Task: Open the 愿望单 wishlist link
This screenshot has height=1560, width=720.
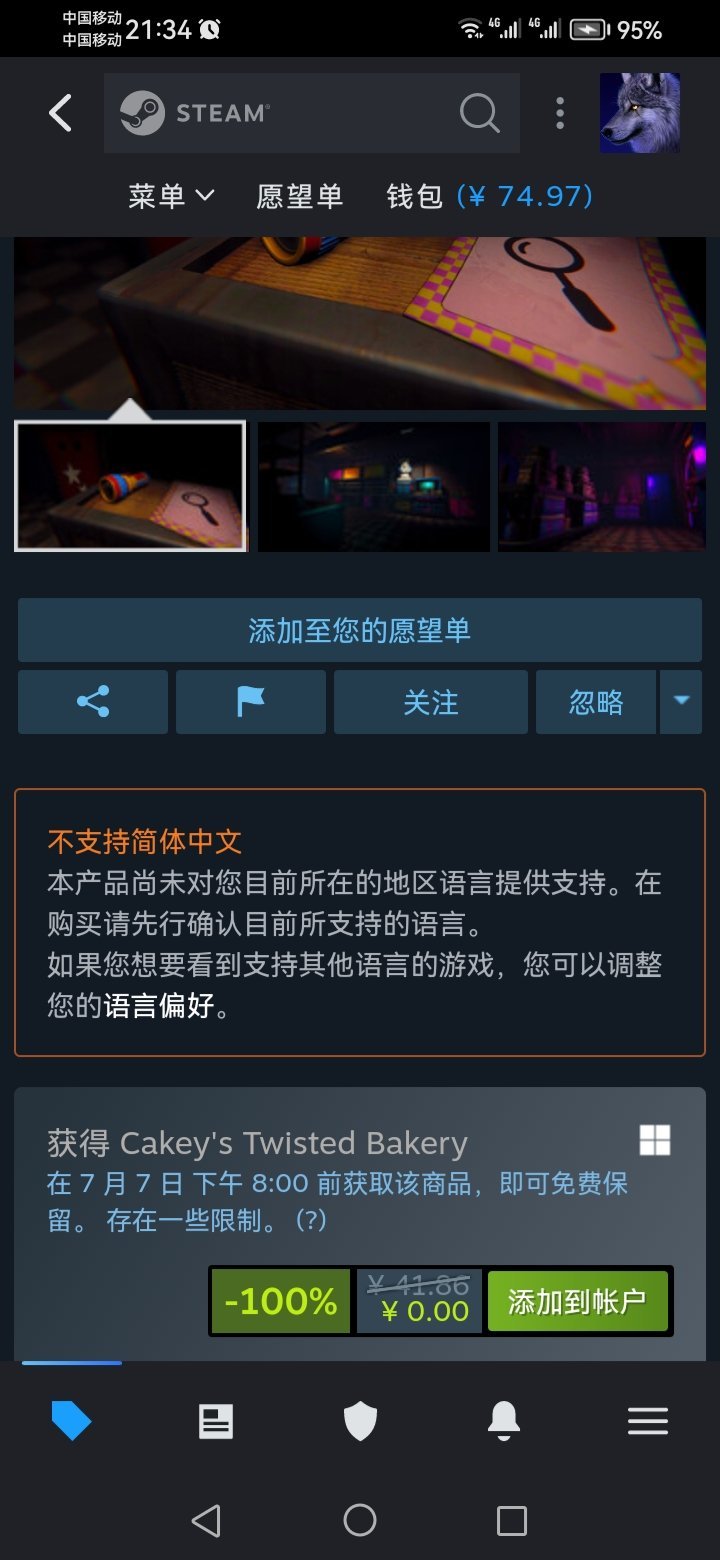Action: click(x=300, y=196)
